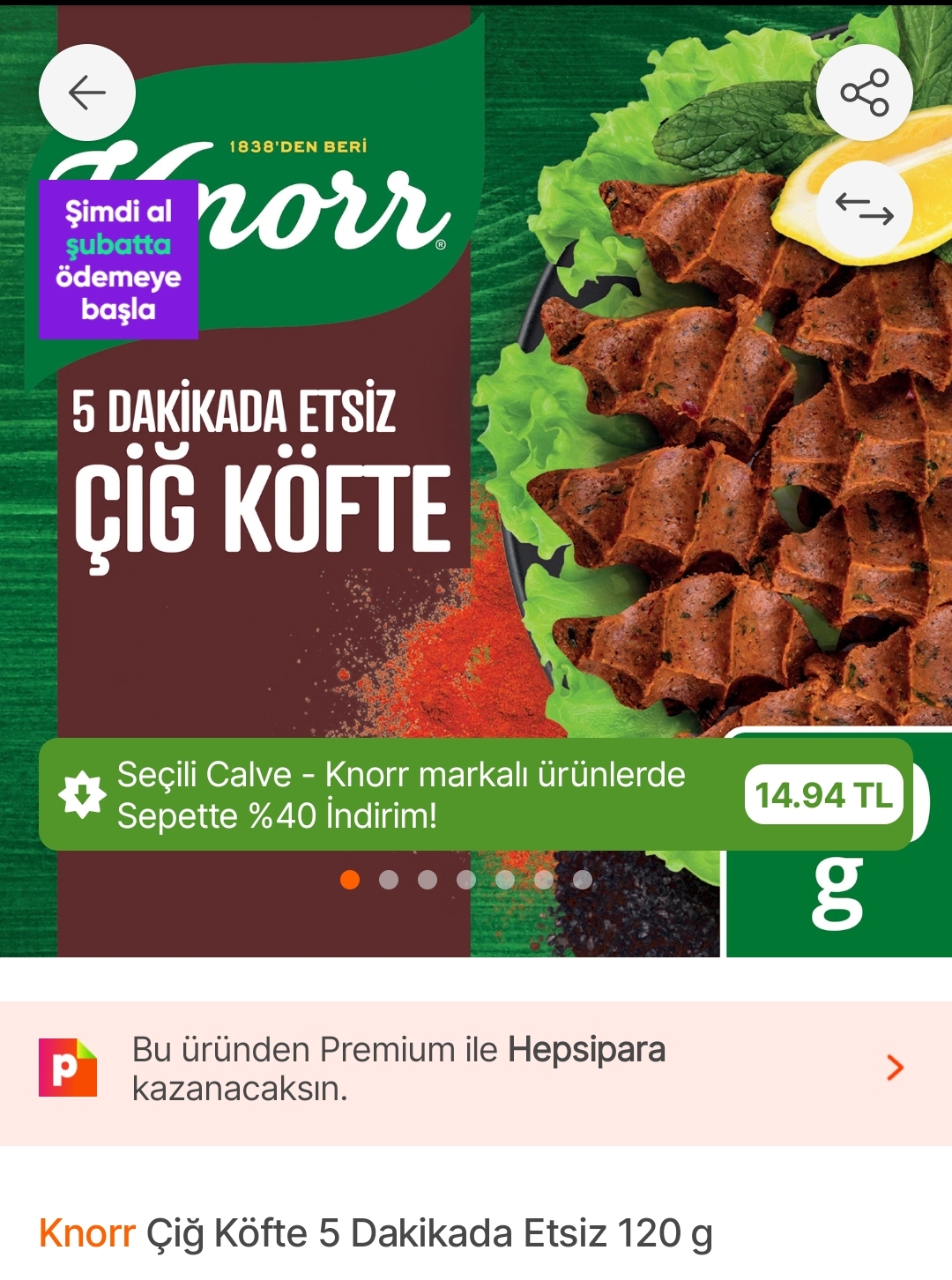Open the Knorr brand link
The image size is (952, 1280).
86,1233
